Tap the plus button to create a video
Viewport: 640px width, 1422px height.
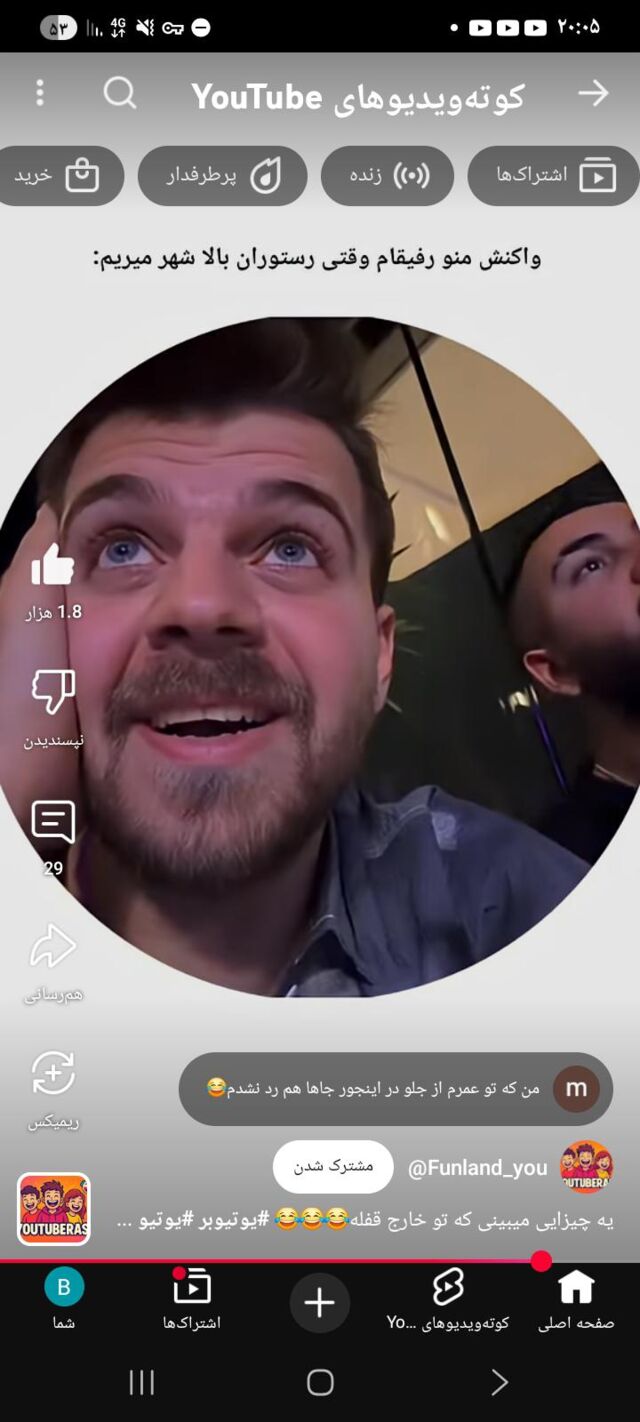[319, 1302]
